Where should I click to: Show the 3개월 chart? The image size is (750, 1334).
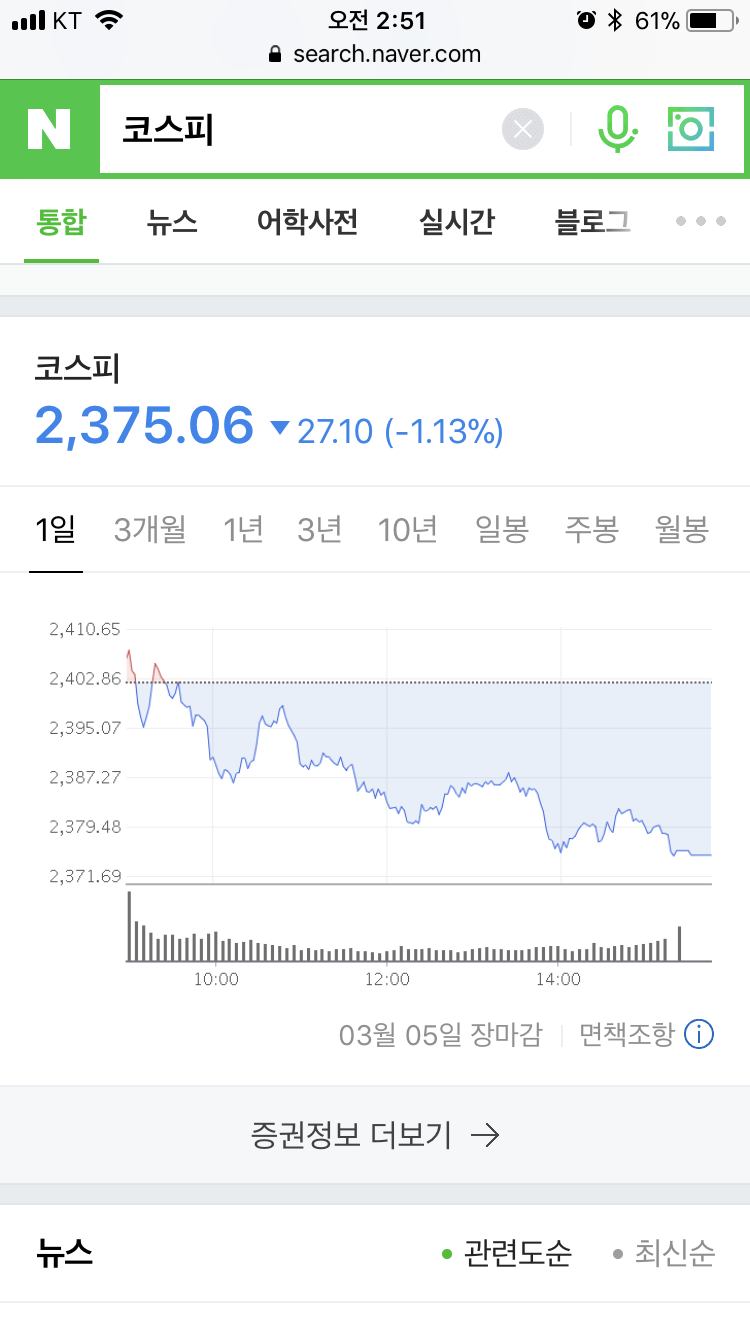[150, 529]
